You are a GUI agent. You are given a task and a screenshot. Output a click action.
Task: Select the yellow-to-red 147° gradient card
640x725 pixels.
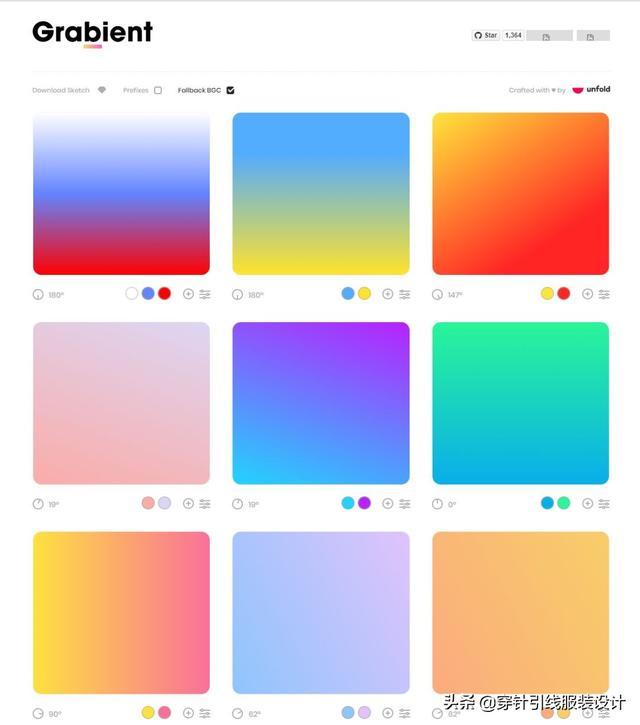point(520,193)
